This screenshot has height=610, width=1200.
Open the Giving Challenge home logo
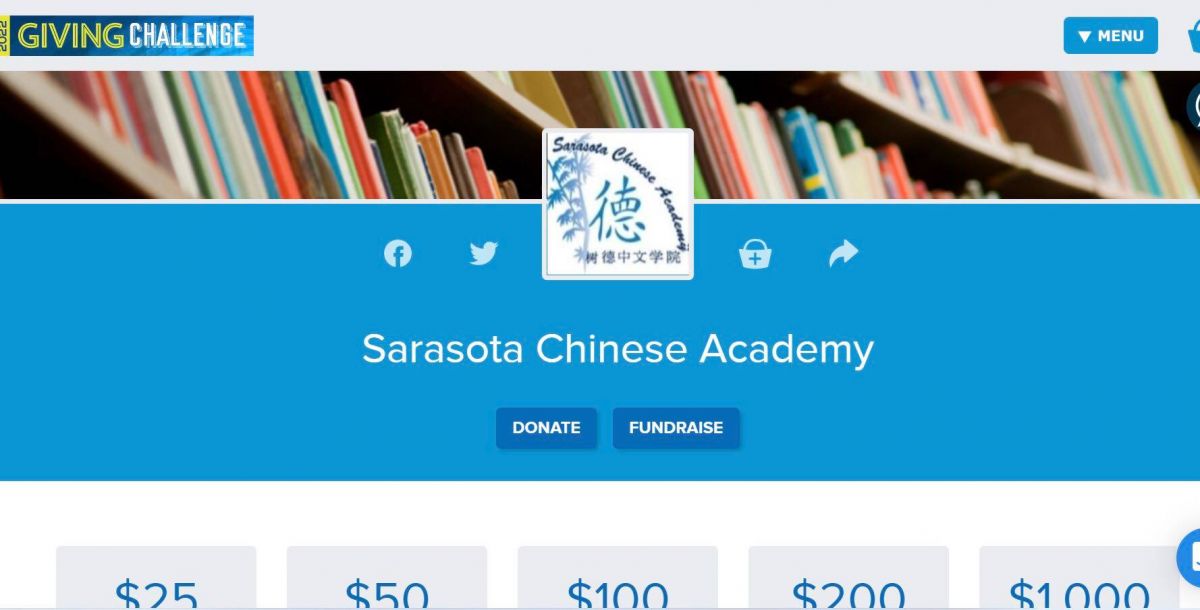[x=128, y=36]
